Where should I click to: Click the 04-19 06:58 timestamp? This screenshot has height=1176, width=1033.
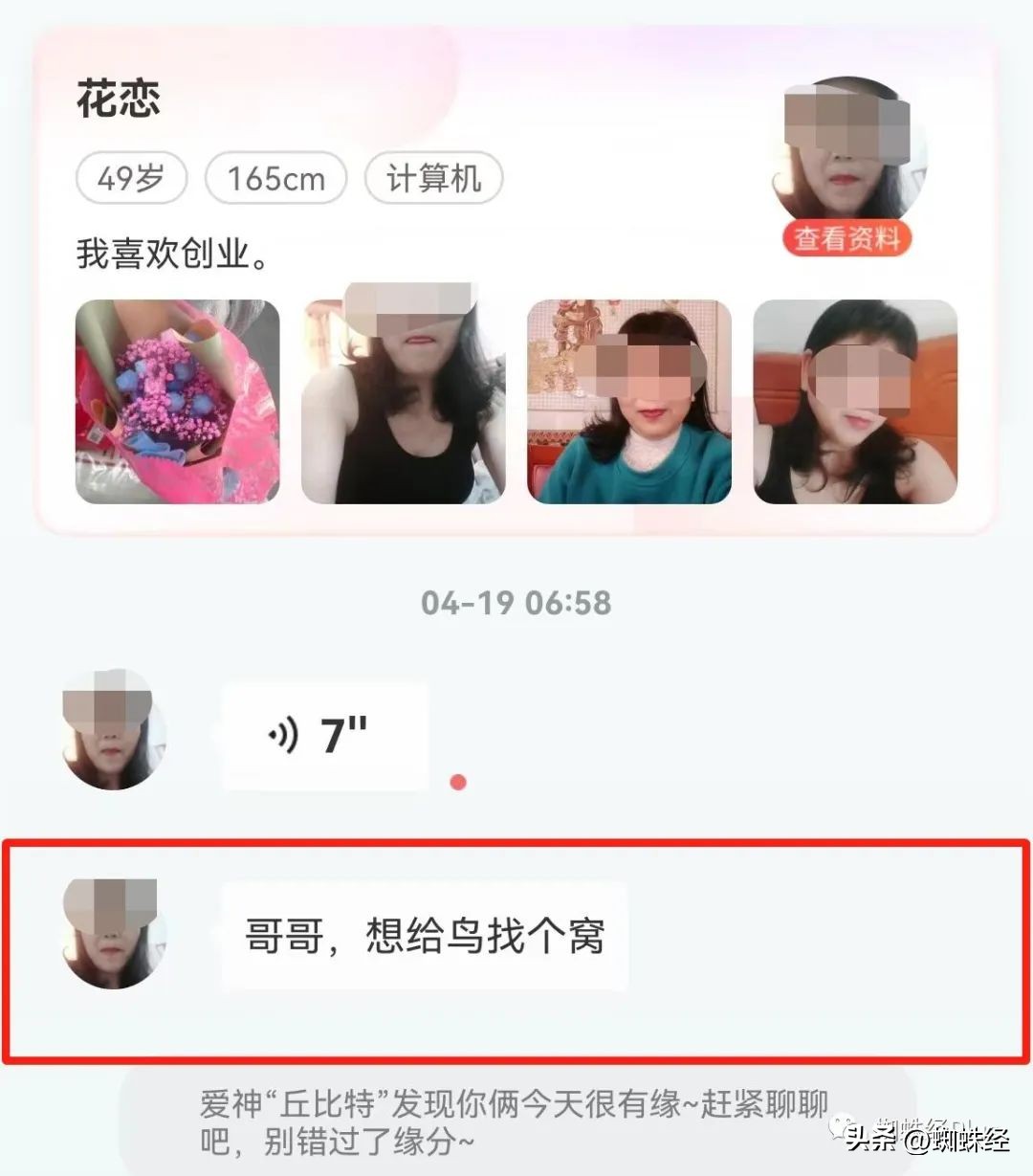516,603
